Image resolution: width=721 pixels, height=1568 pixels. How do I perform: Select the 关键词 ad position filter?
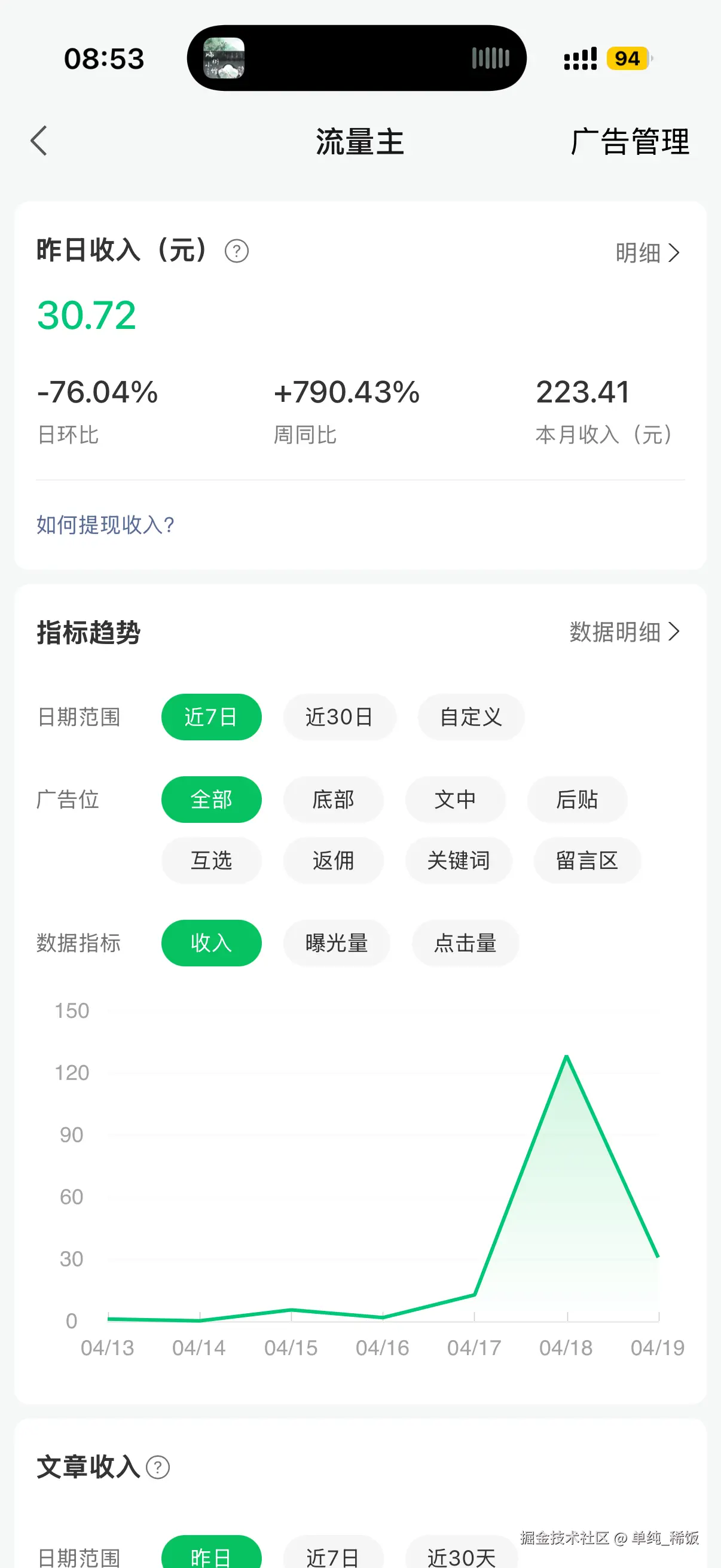pyautogui.click(x=459, y=861)
